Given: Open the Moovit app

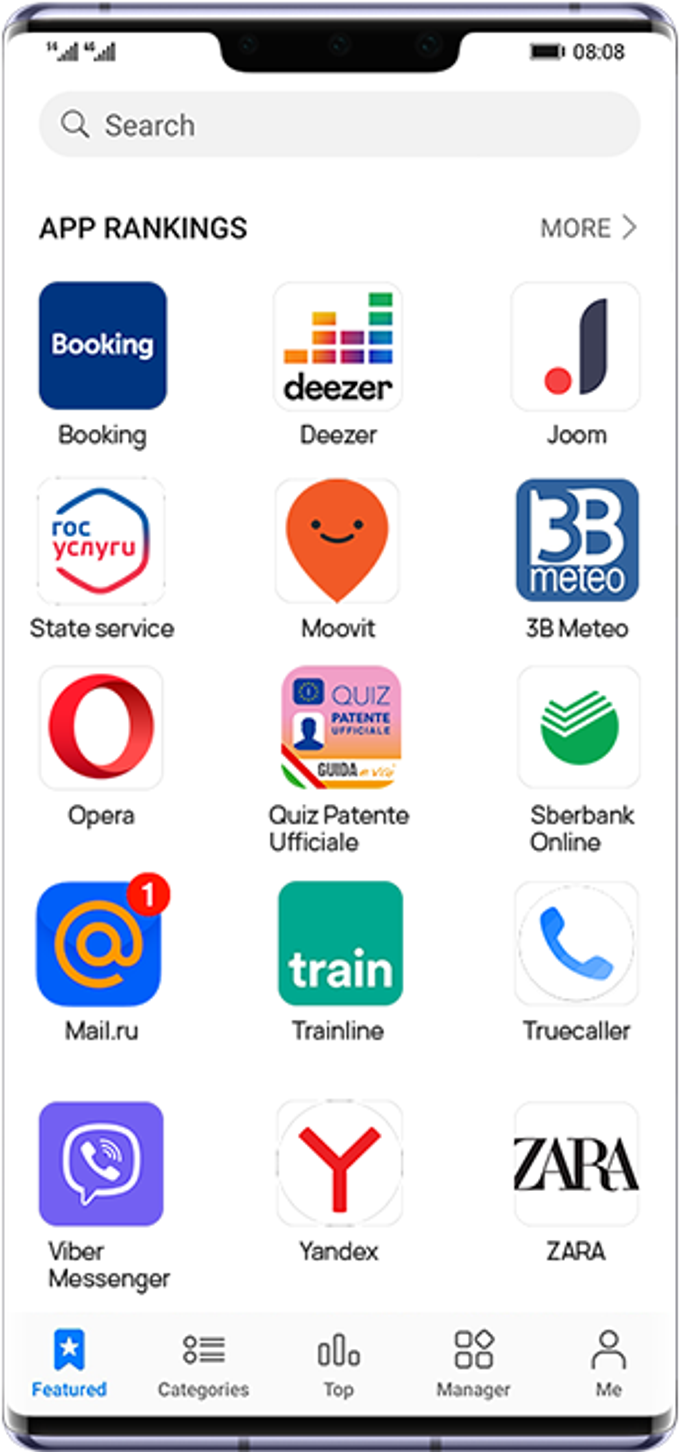Looking at the screenshot, I should [x=338, y=541].
